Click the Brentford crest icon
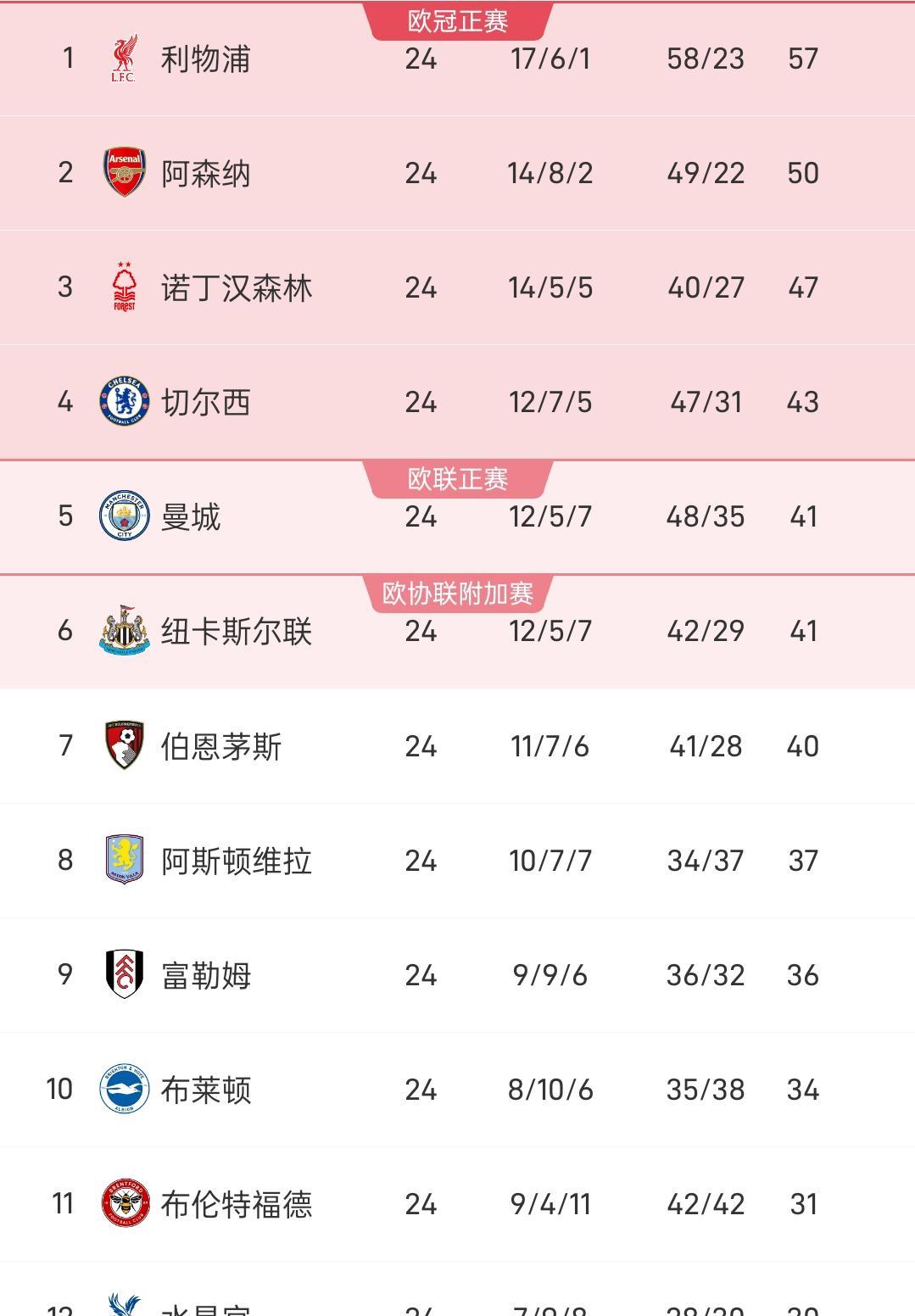The width and height of the screenshot is (915, 1316). click(x=124, y=1204)
